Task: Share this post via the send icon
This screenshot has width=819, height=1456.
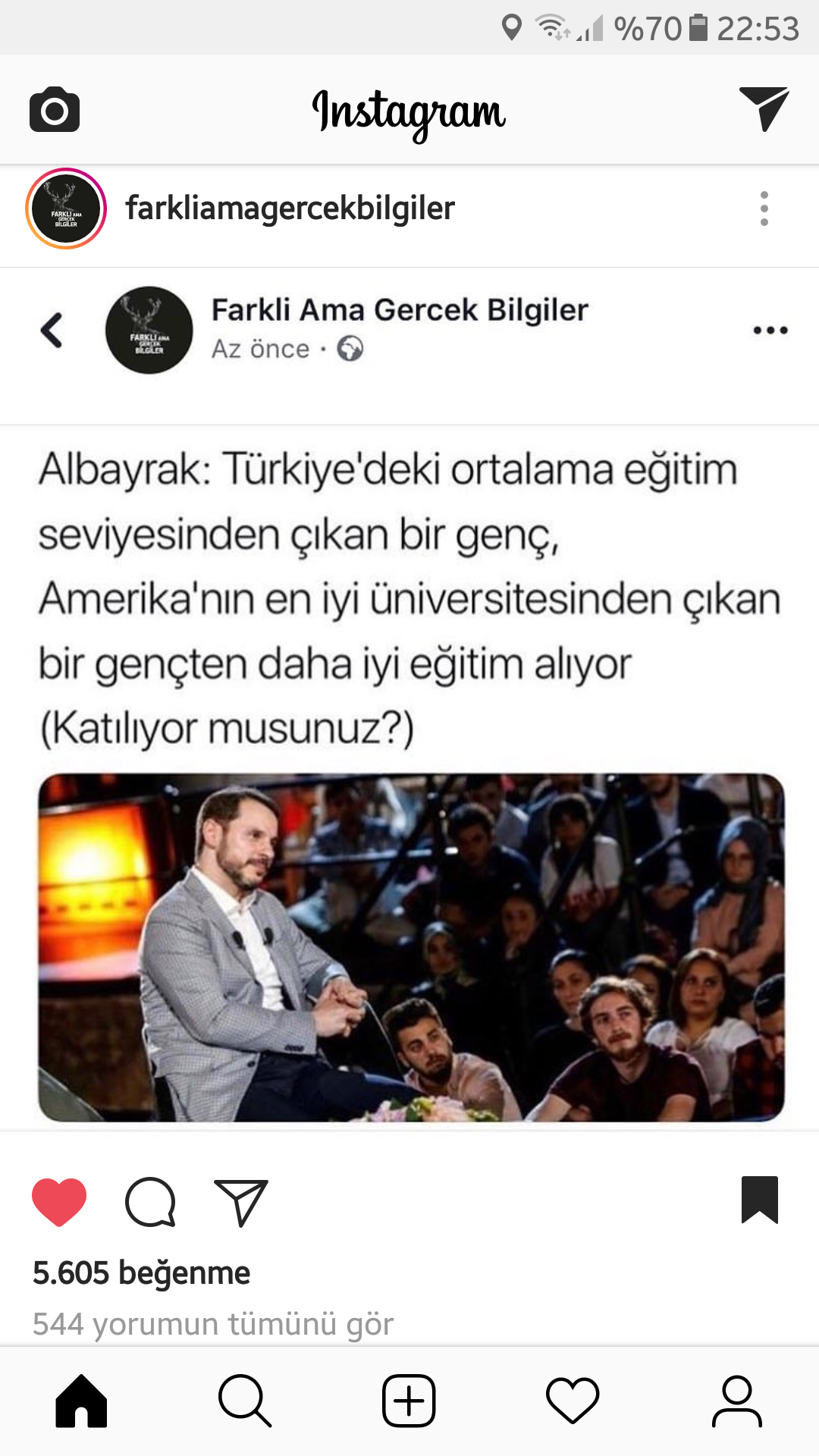Action: (241, 1202)
